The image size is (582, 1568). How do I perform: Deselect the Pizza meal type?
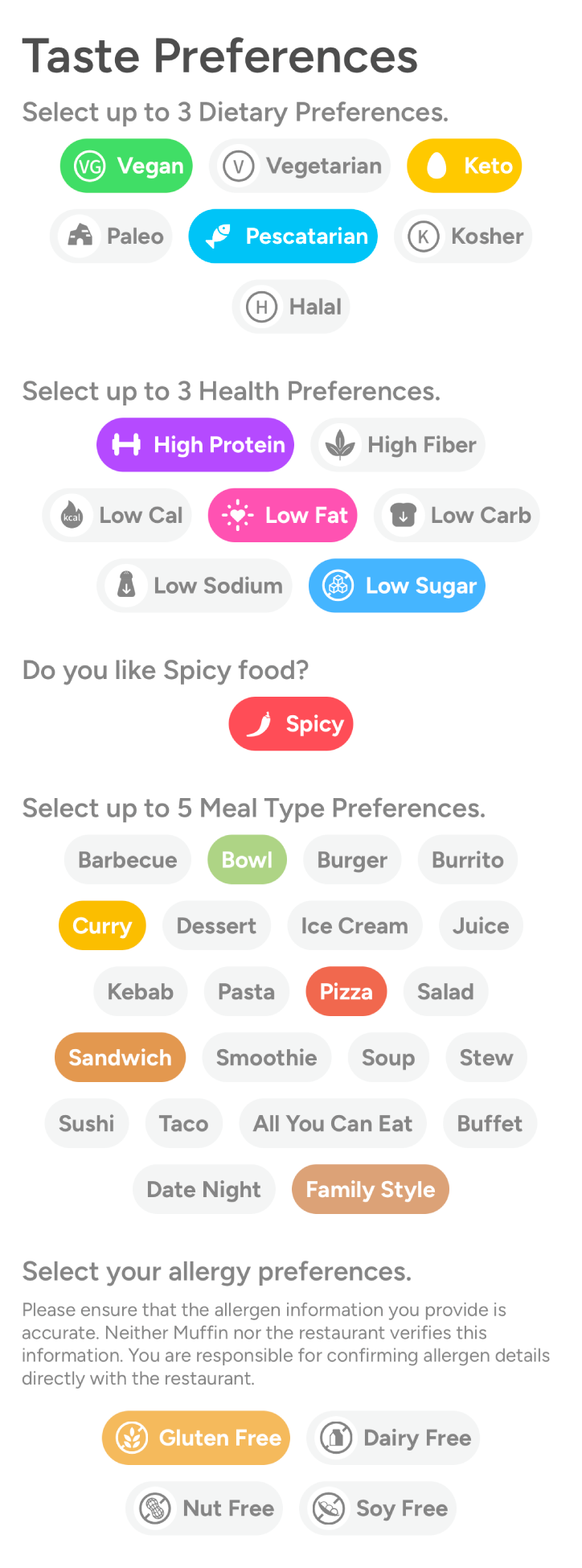346,991
